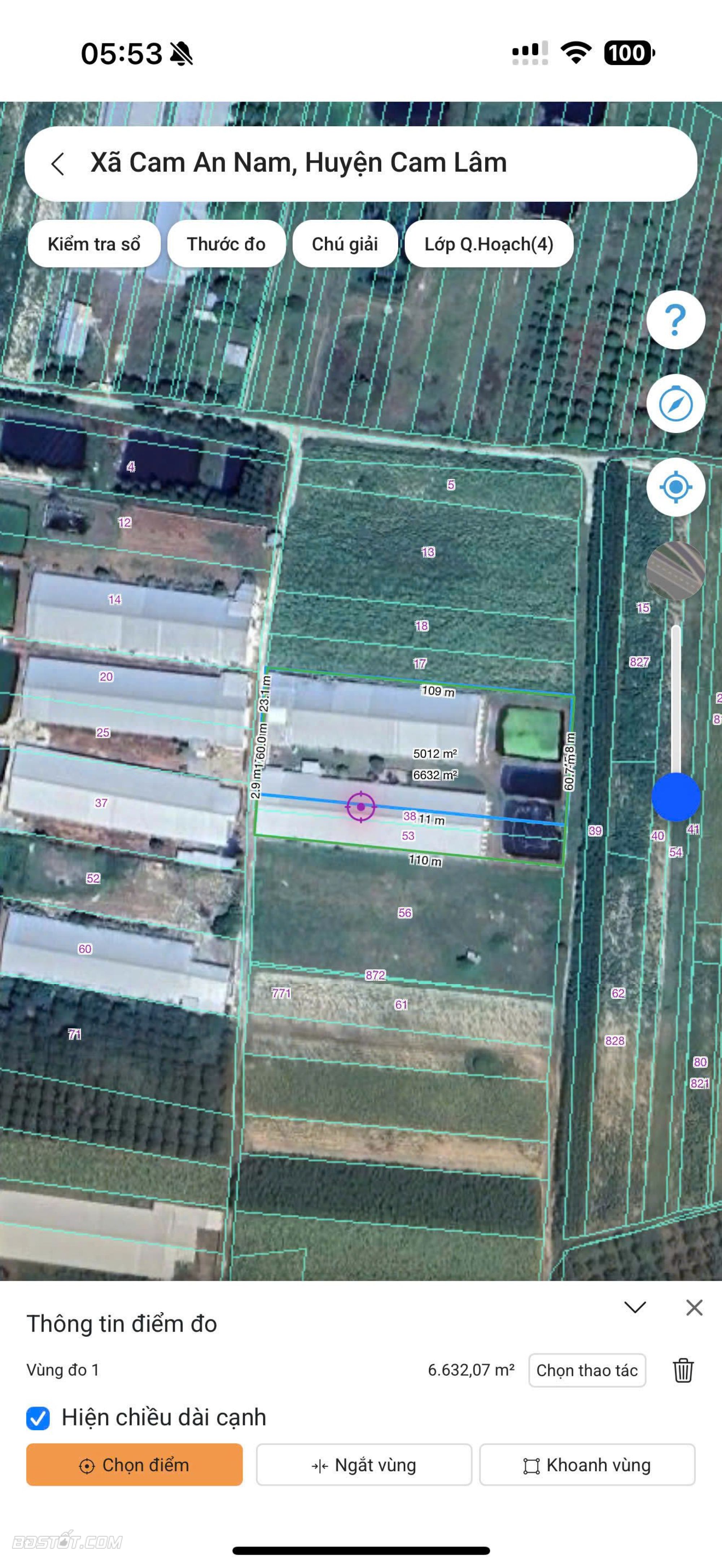The width and height of the screenshot is (722, 1568).
Task: Open the Thước đo measuring tool
Action: [226, 244]
